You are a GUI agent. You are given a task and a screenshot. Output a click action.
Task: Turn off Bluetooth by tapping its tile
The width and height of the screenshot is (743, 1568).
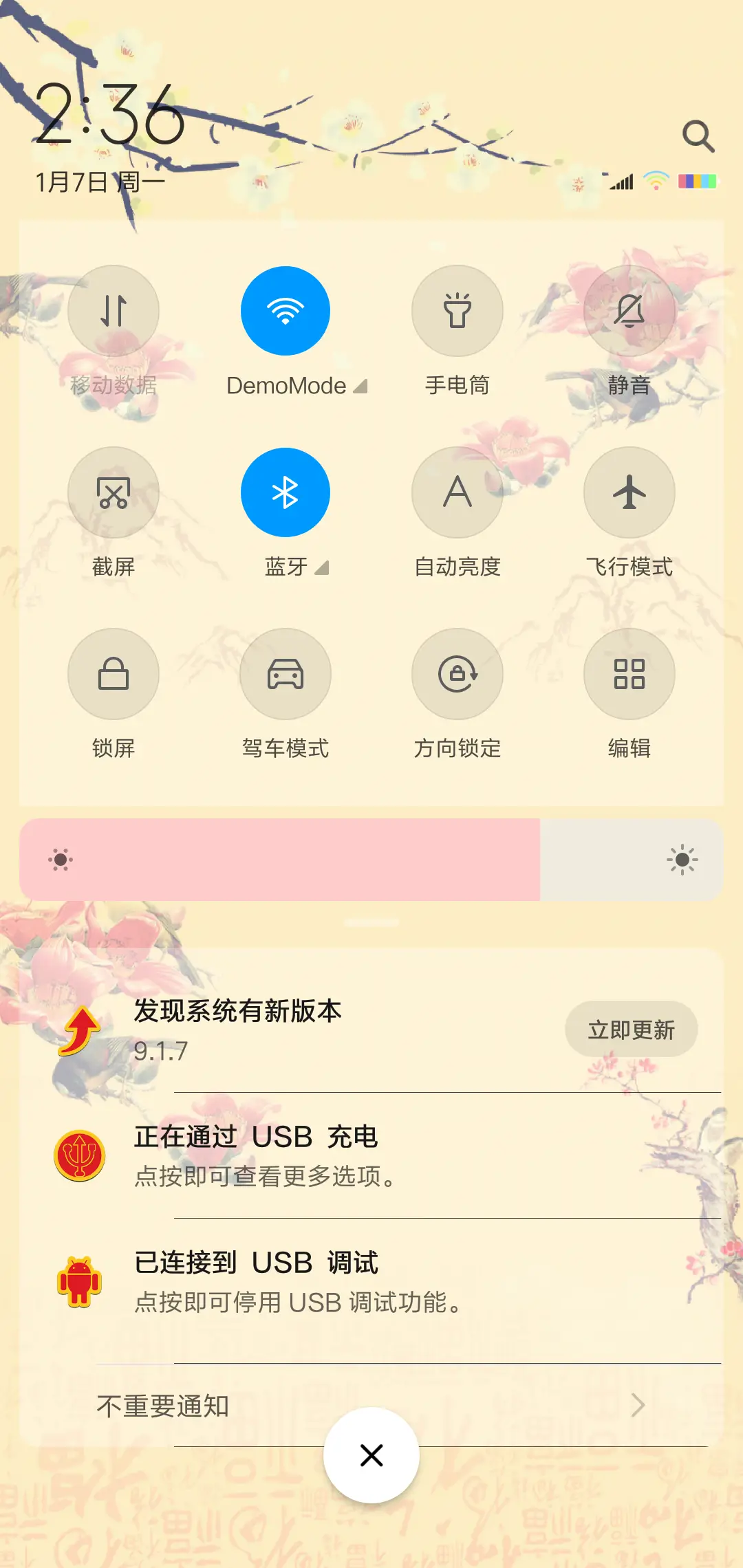tap(286, 492)
